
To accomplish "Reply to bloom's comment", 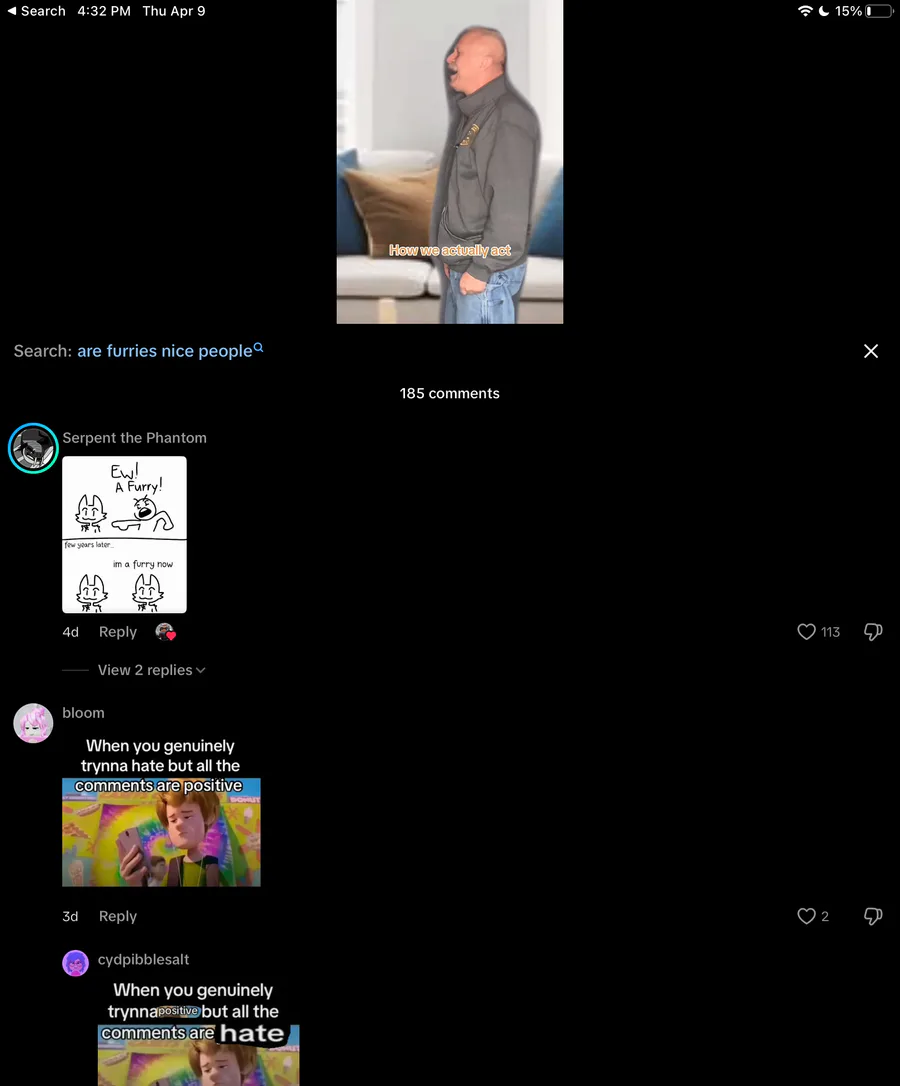I will pos(118,916).
